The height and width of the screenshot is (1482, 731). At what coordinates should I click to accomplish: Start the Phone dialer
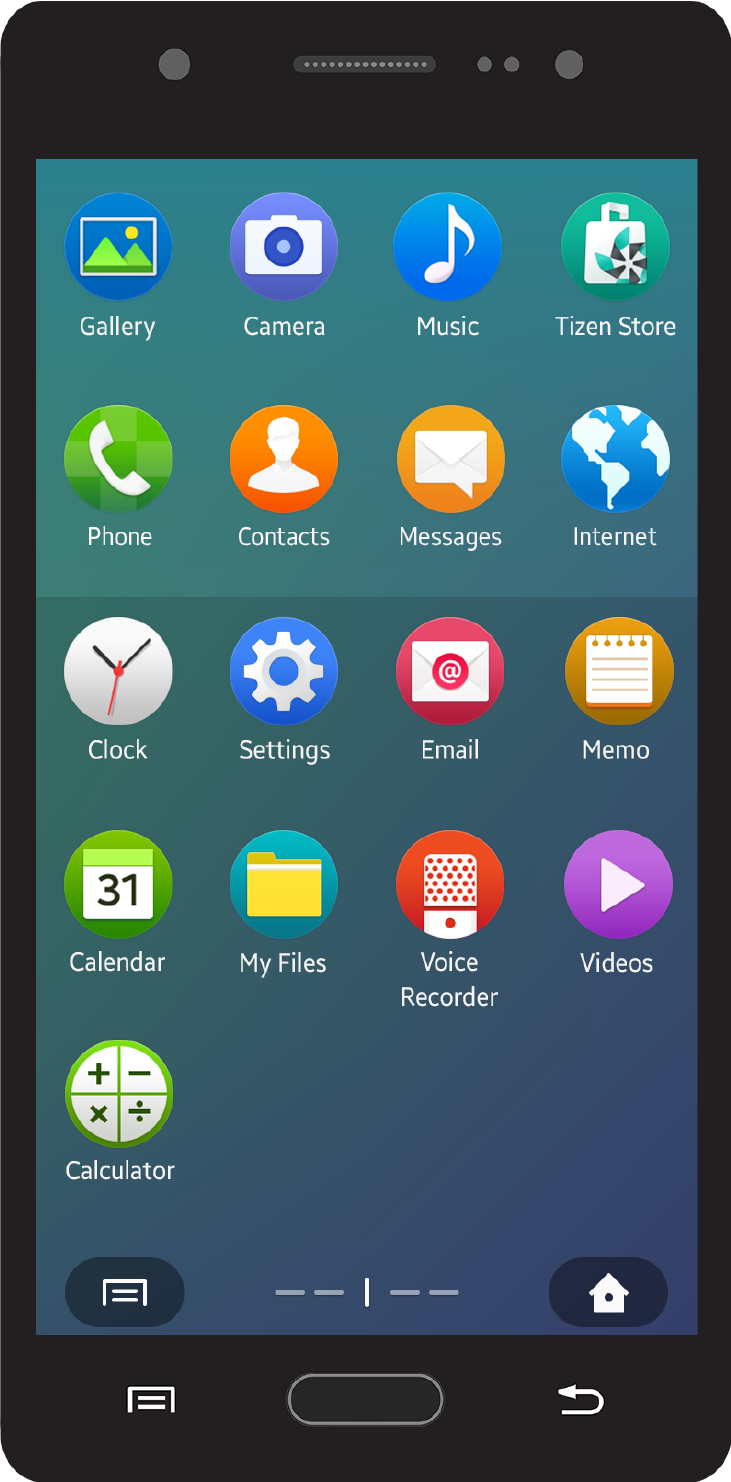(118, 459)
